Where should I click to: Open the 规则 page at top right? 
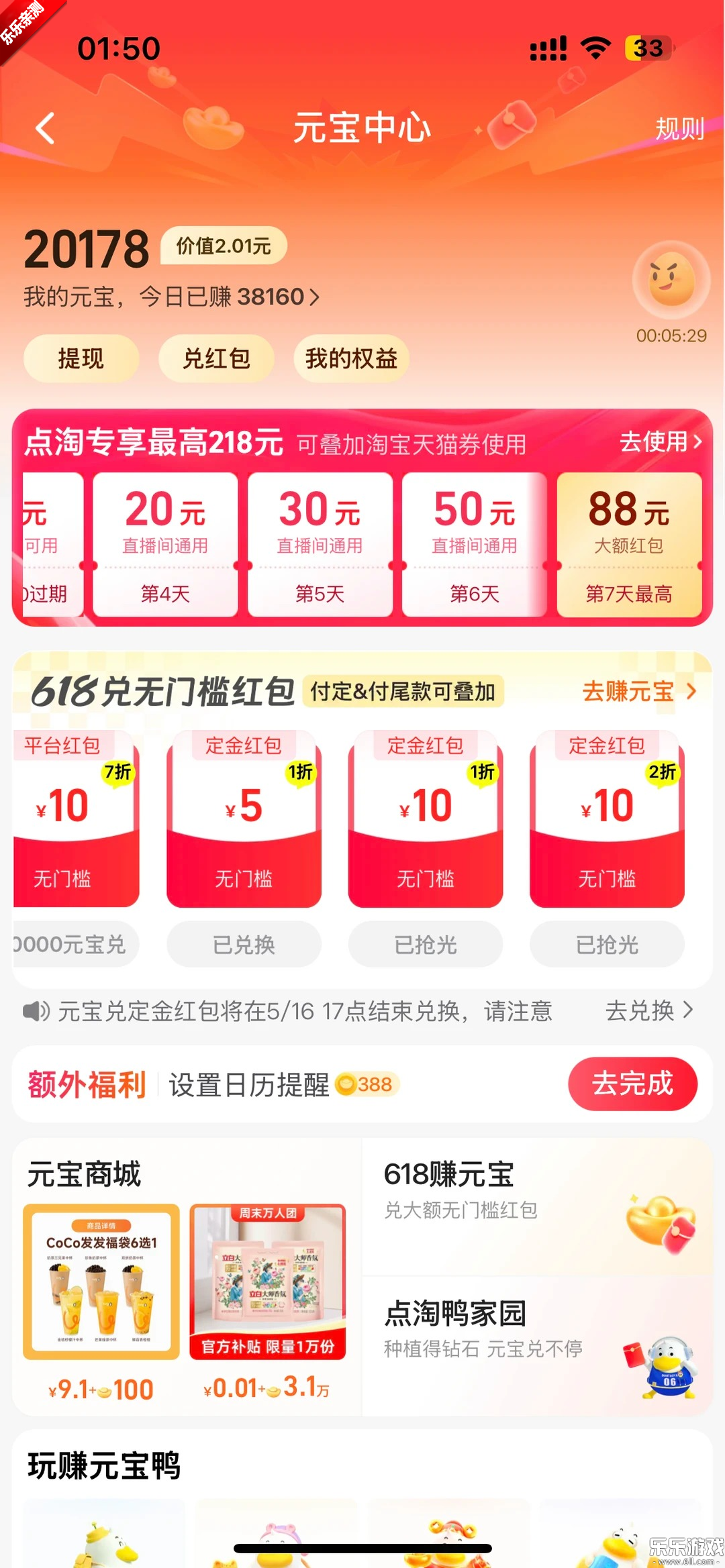click(x=679, y=129)
